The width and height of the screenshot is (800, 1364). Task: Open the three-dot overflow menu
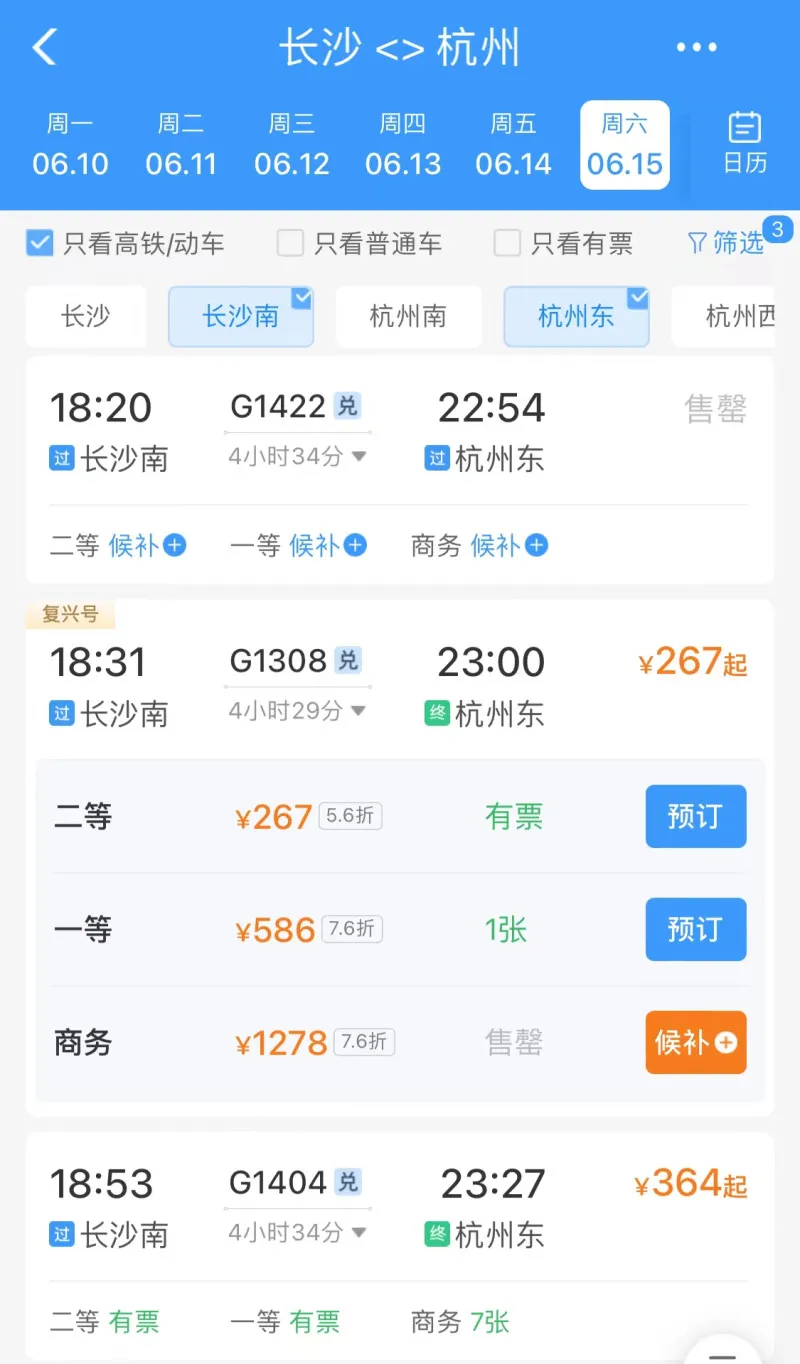[697, 47]
